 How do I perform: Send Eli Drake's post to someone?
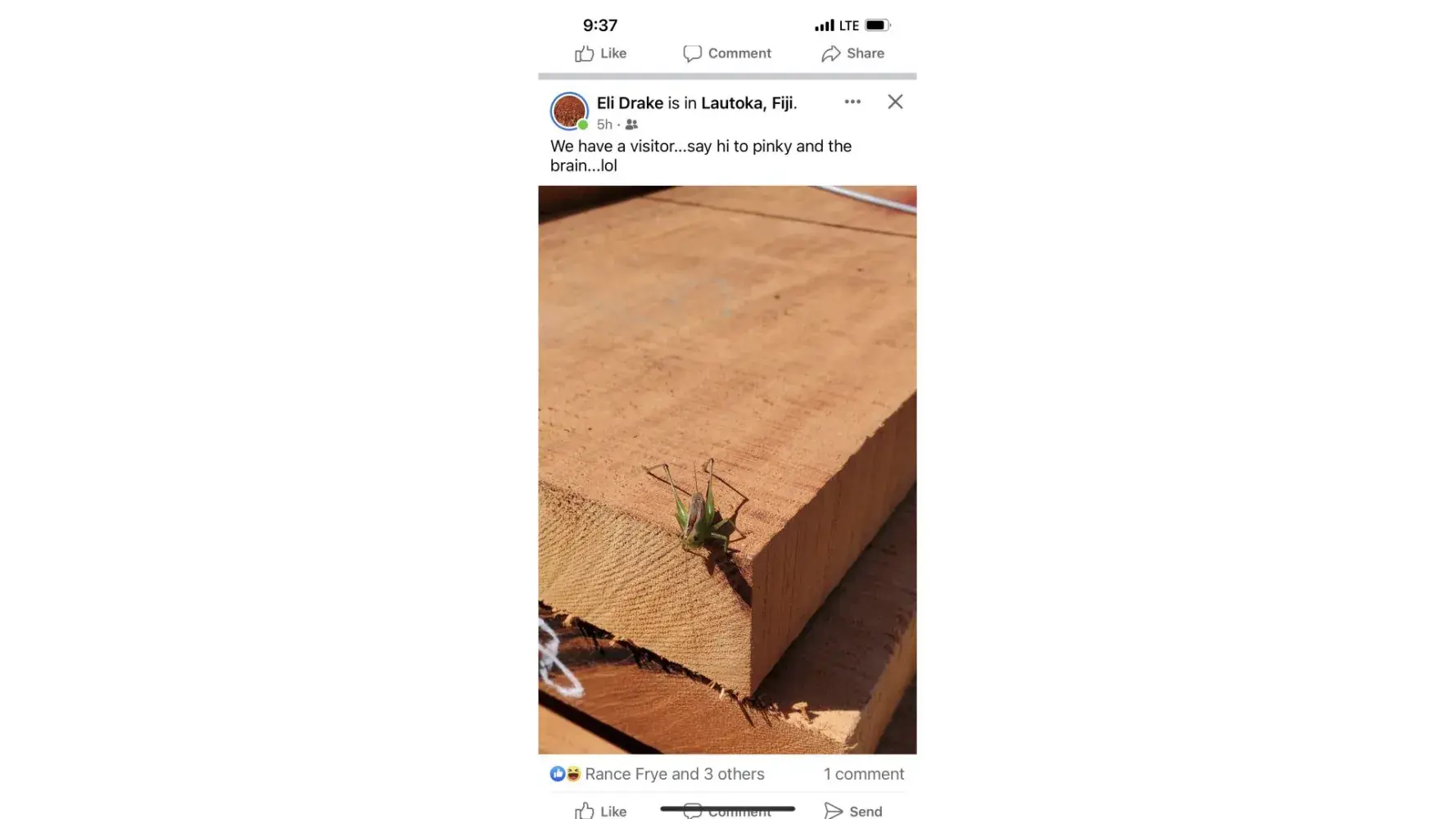click(852, 811)
